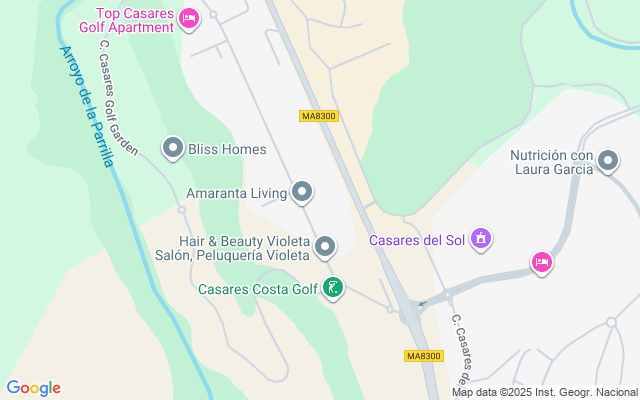Select the unlabeled pink hotel pin
Screen dimensions: 640x400
pos(541,262)
